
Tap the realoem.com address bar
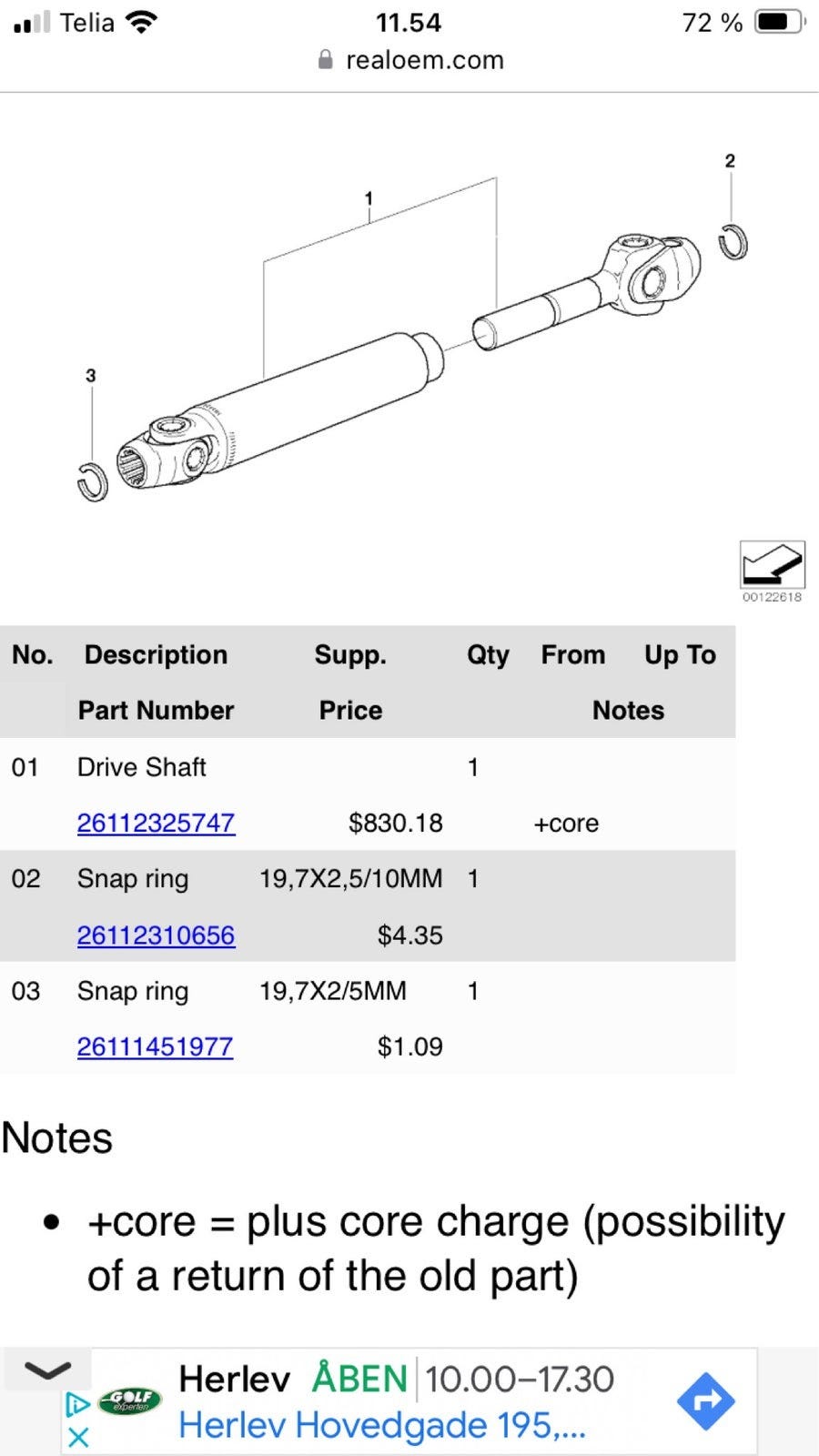tap(409, 60)
